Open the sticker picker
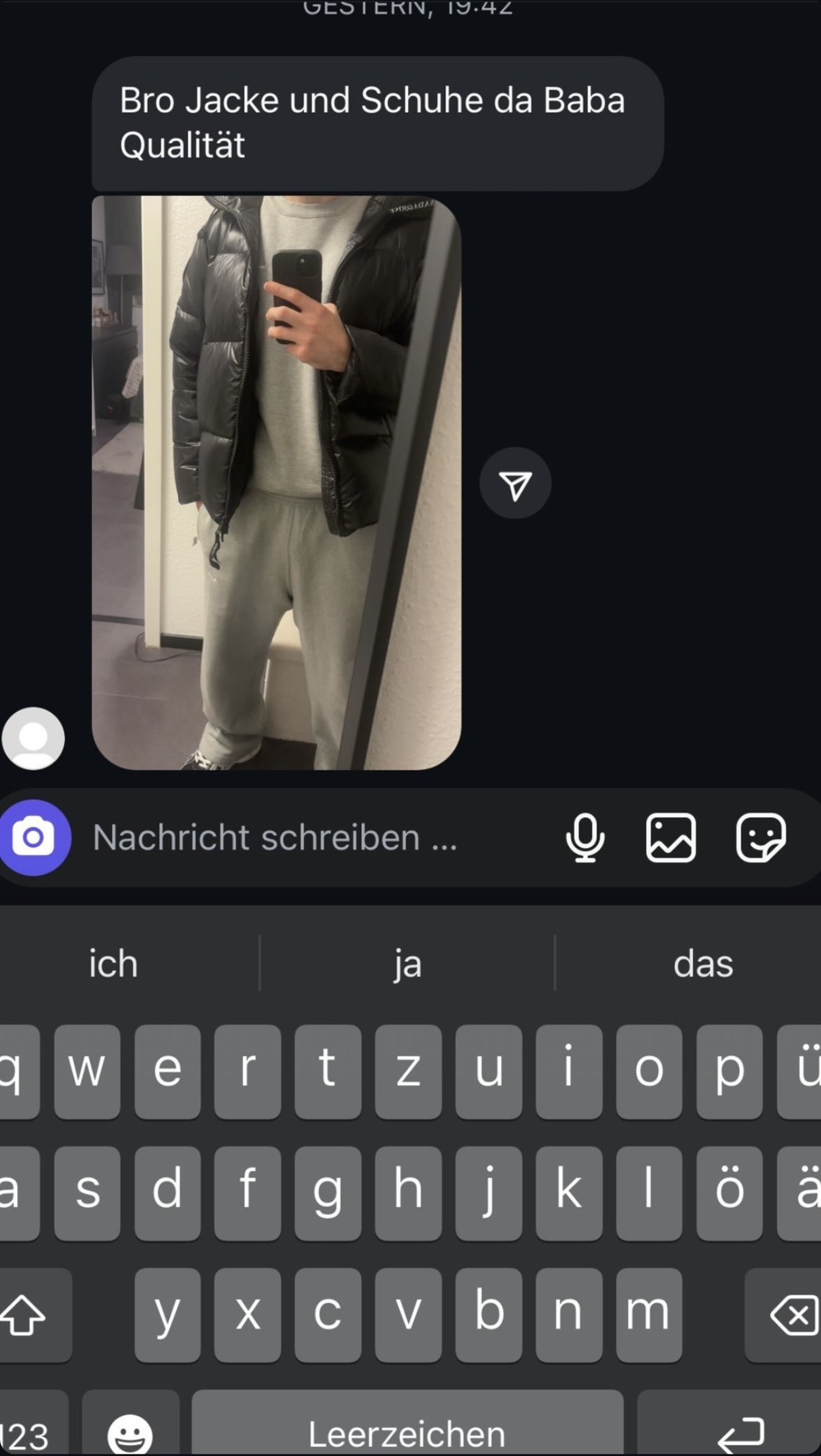 pyautogui.click(x=761, y=837)
